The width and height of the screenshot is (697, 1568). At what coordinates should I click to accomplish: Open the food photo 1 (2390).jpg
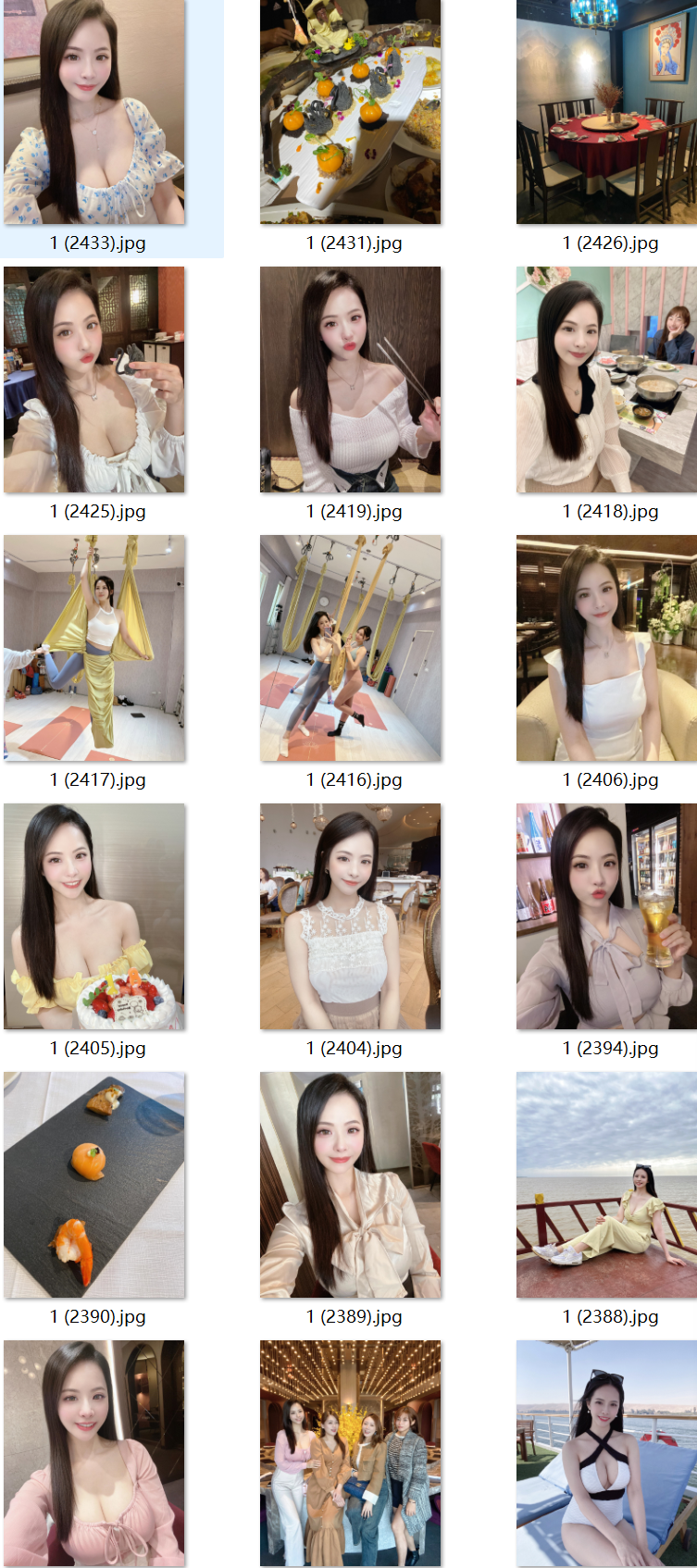point(94,1185)
